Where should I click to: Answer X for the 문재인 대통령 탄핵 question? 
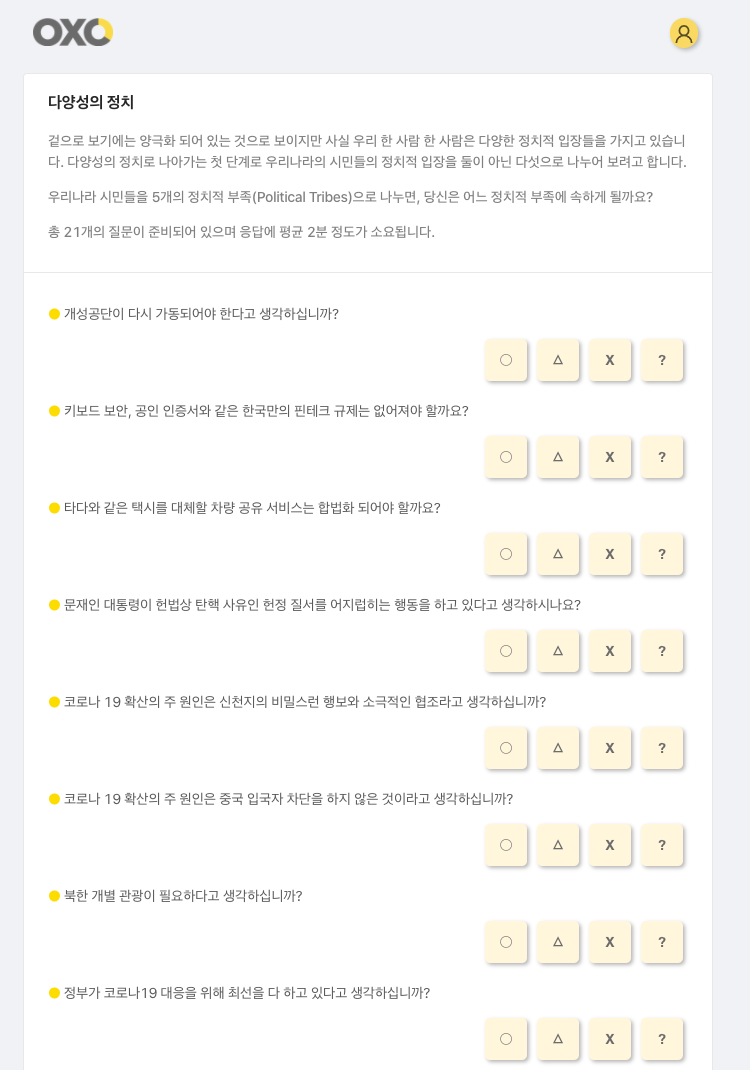(x=610, y=650)
